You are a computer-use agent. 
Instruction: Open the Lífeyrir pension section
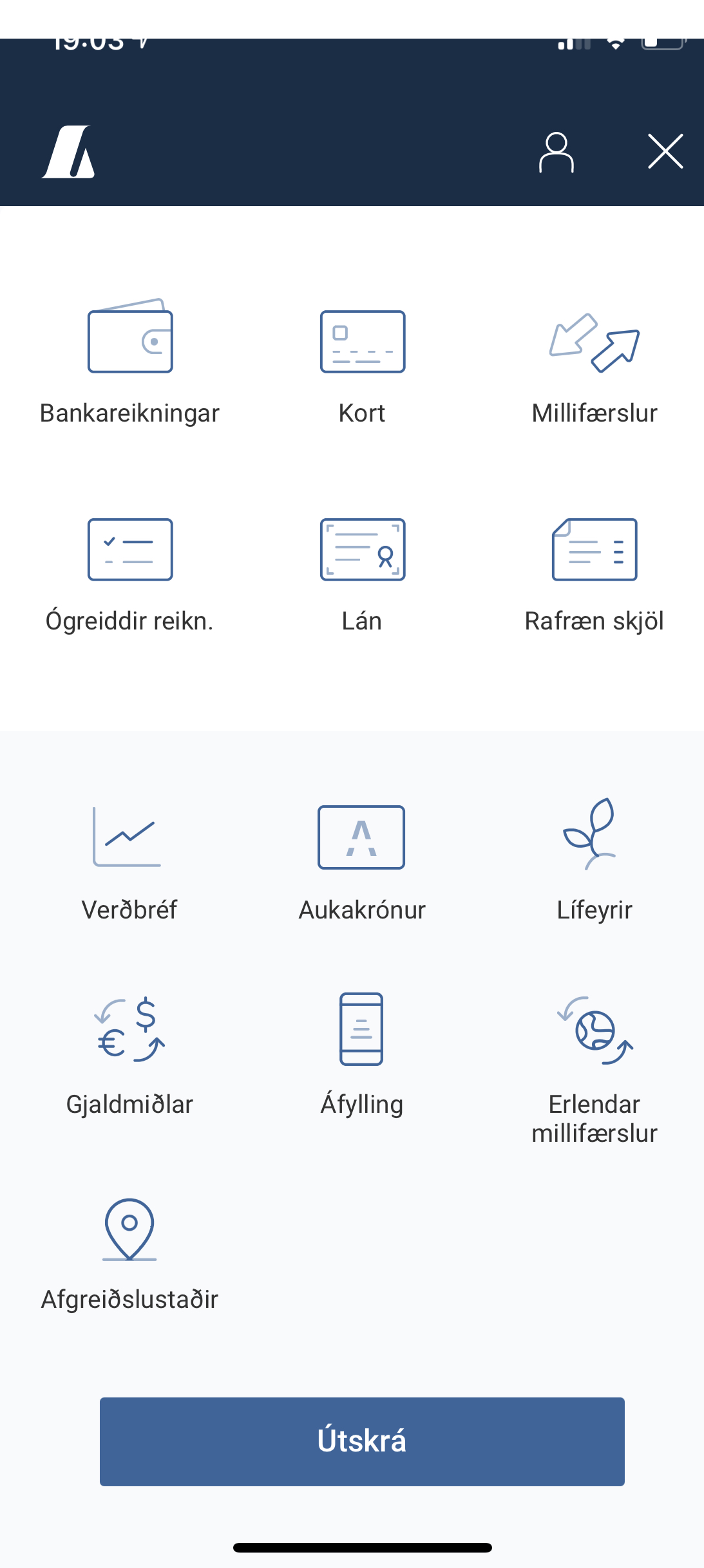[594, 859]
